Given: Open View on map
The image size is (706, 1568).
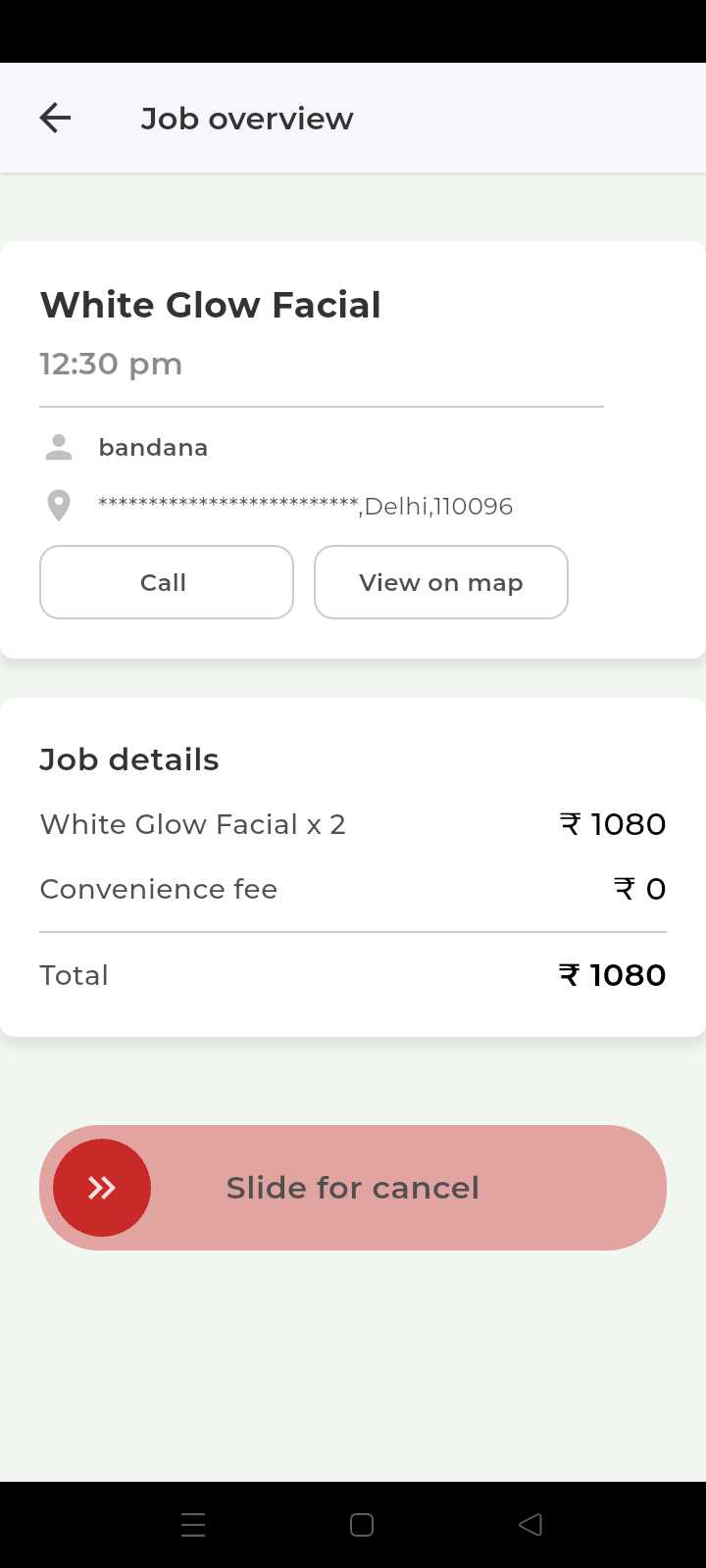Looking at the screenshot, I should pyautogui.click(x=441, y=582).
